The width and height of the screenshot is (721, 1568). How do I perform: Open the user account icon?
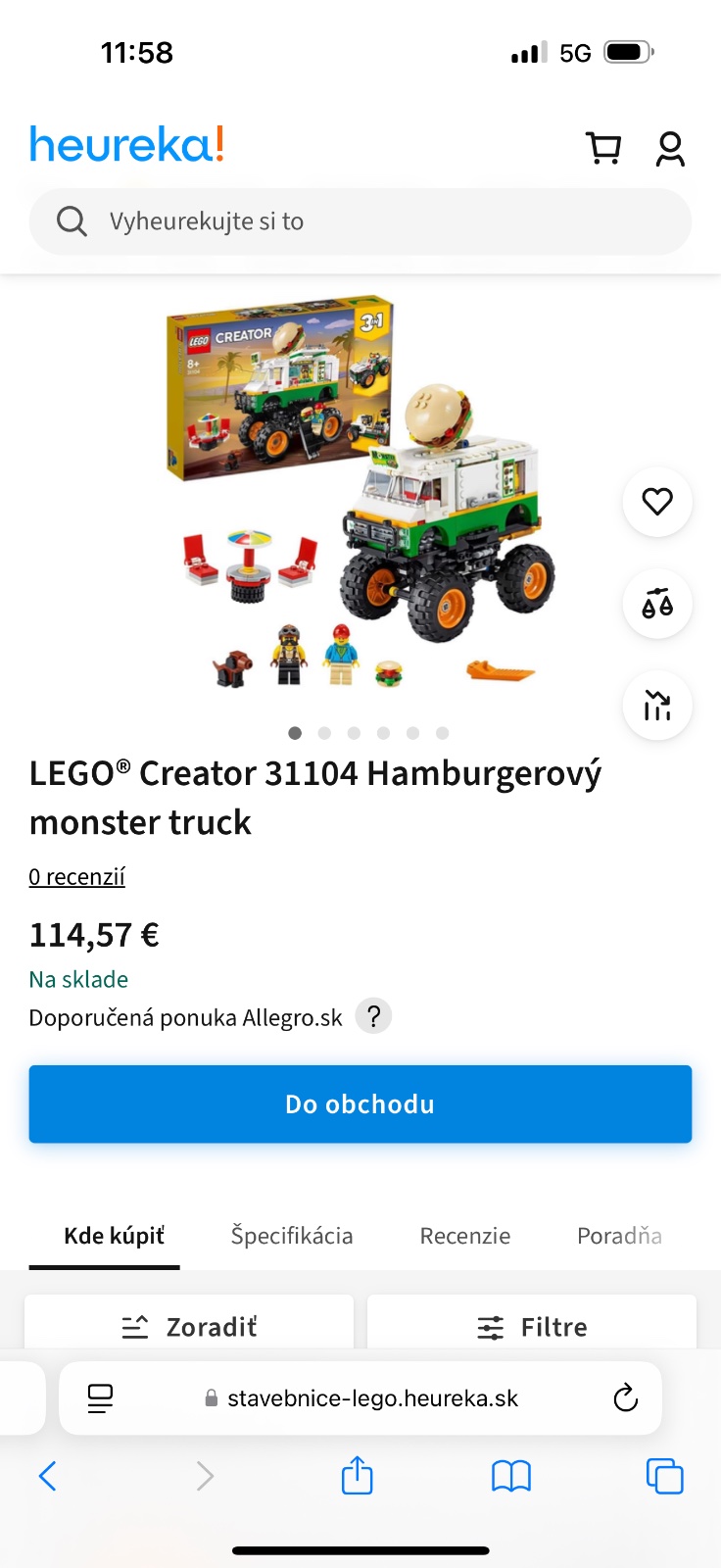pyautogui.click(x=670, y=149)
